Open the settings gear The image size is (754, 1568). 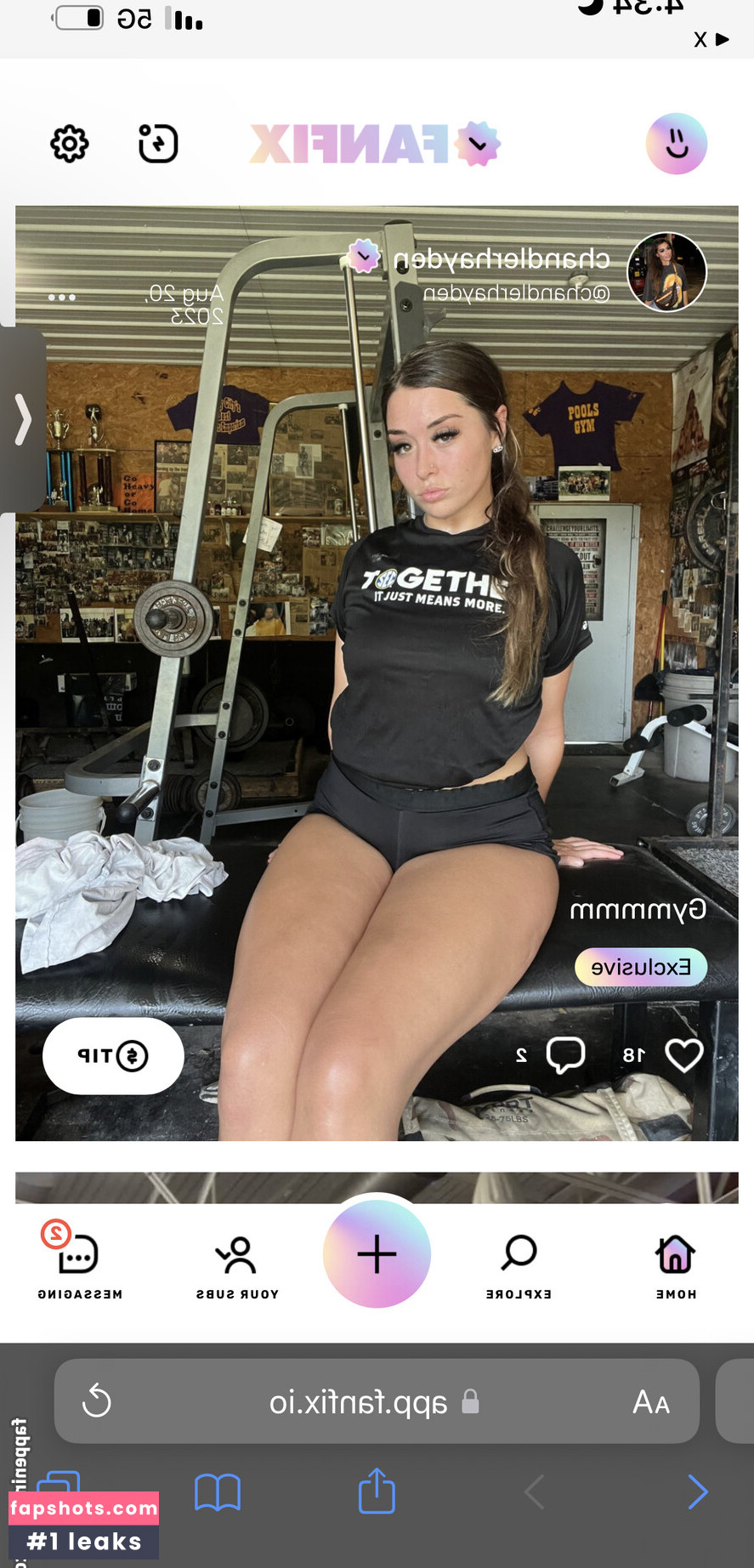tap(70, 144)
